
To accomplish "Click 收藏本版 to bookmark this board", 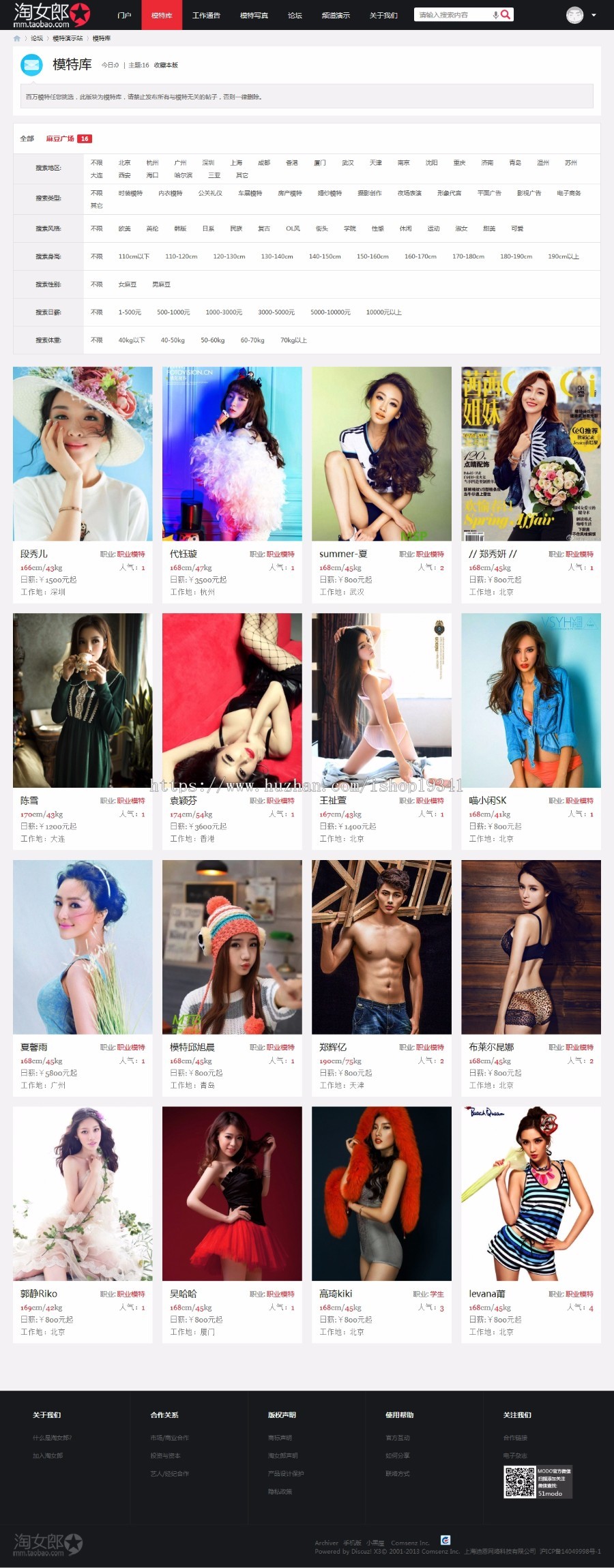I will (166, 65).
